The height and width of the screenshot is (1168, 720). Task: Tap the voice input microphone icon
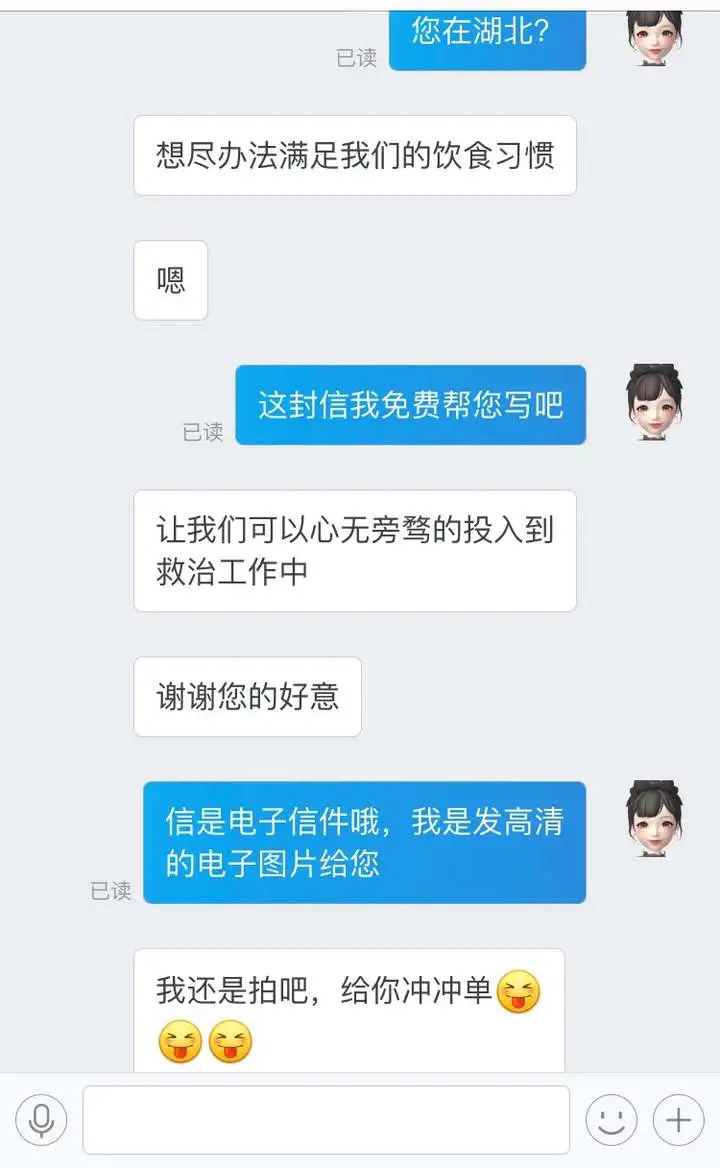tap(41, 1119)
